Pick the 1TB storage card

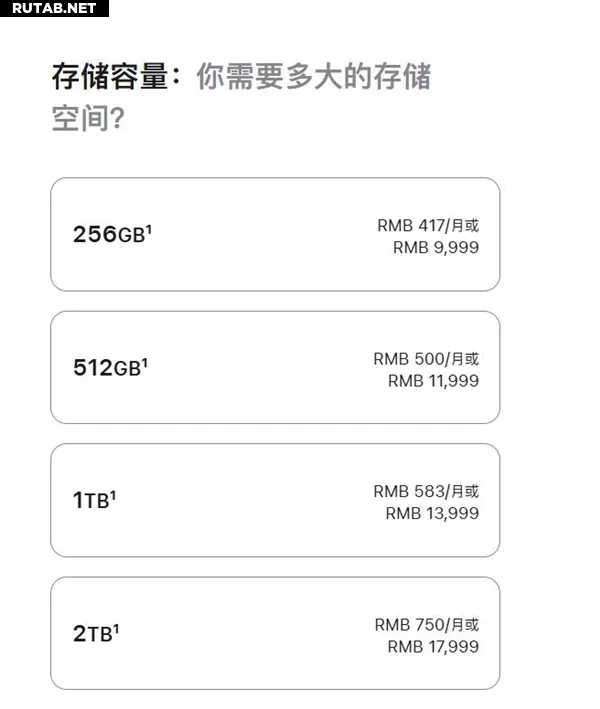tap(275, 501)
